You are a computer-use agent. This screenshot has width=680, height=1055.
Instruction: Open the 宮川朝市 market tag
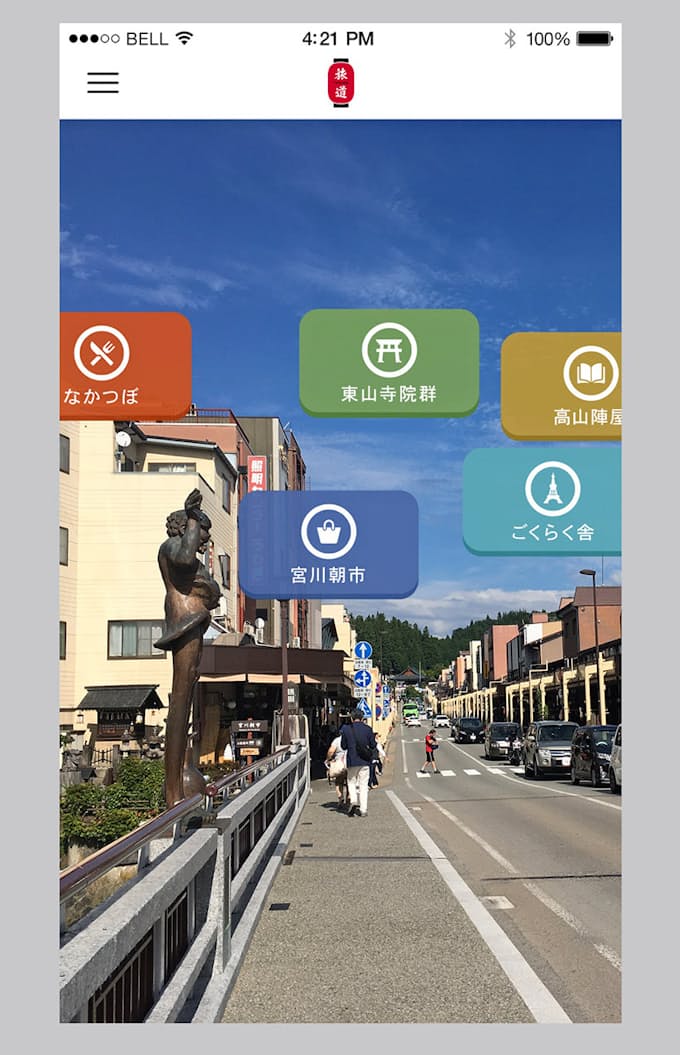point(328,544)
